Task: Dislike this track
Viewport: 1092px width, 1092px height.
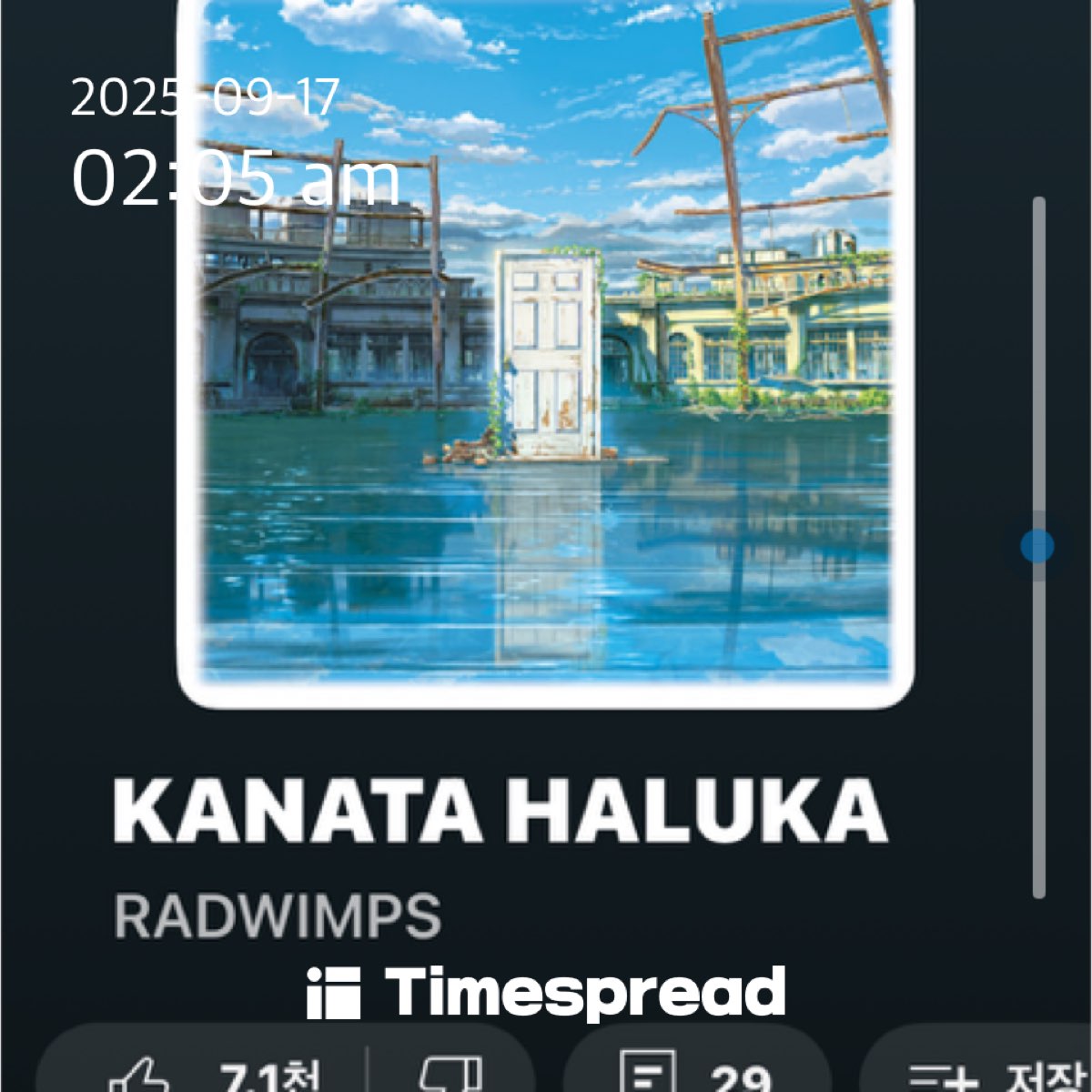Action: click(450, 1076)
